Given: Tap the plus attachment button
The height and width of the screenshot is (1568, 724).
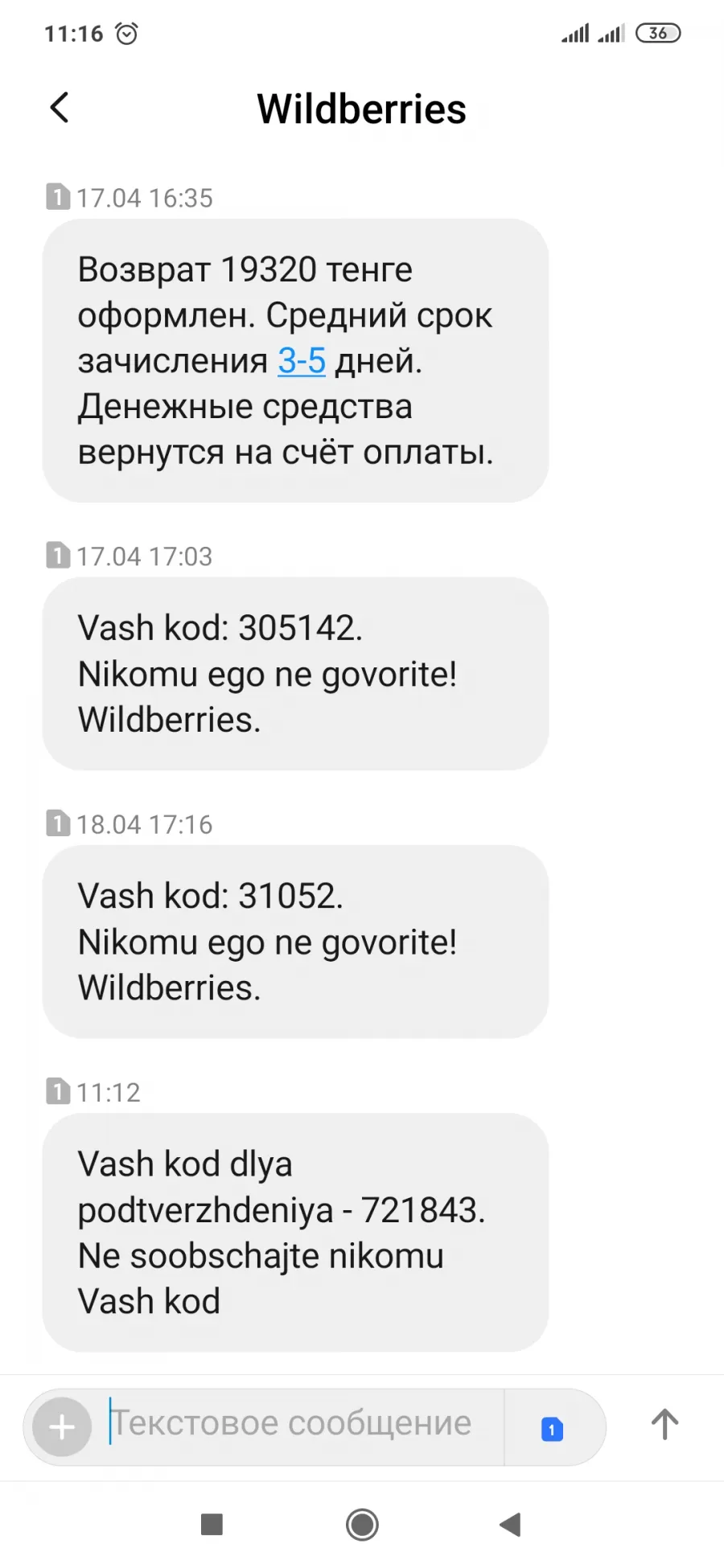Looking at the screenshot, I should [62, 1427].
